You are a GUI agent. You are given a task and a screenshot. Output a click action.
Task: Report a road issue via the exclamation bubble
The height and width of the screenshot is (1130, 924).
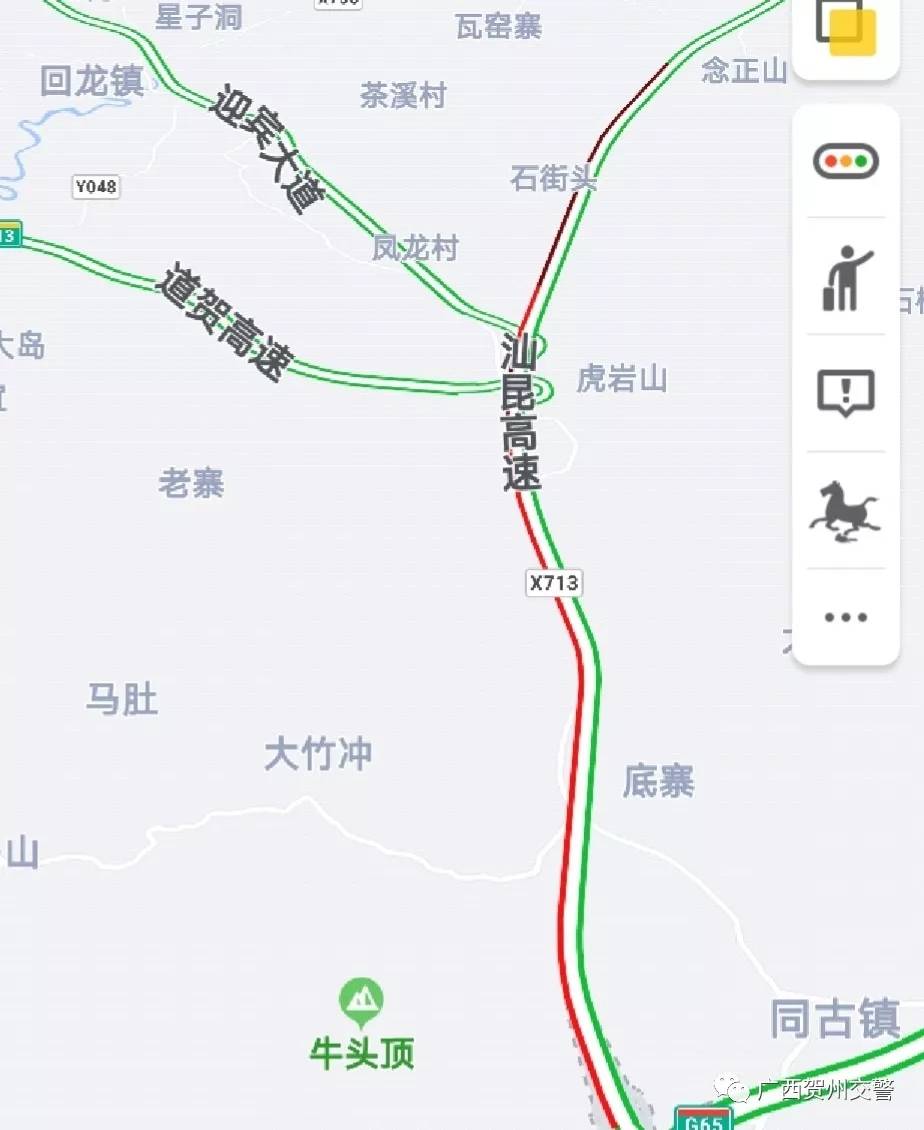[846, 393]
